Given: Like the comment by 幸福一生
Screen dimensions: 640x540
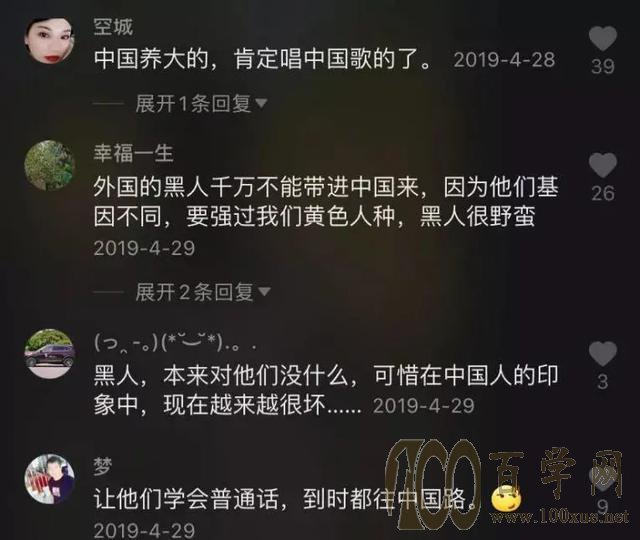Looking at the screenshot, I should [x=602, y=165].
